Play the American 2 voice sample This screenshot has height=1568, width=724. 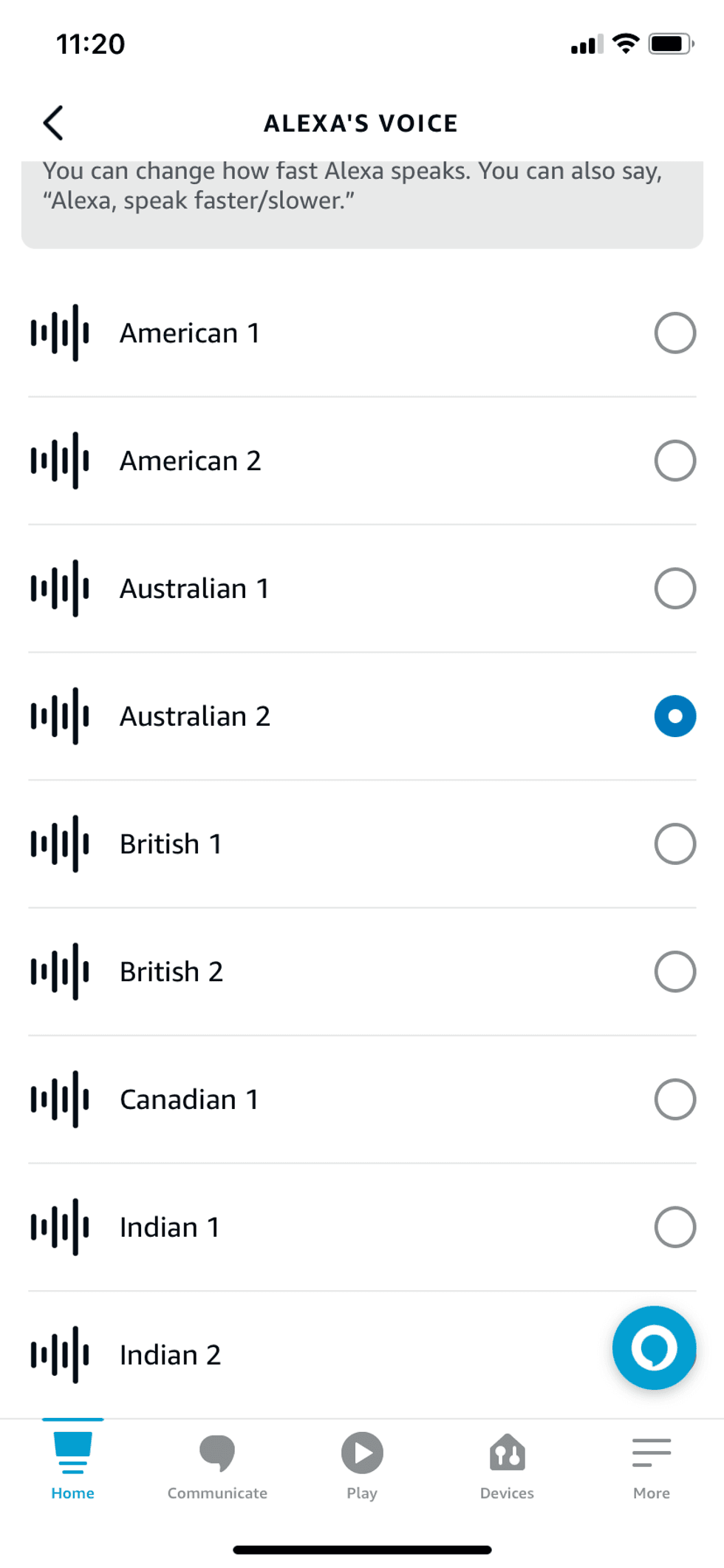[60, 460]
